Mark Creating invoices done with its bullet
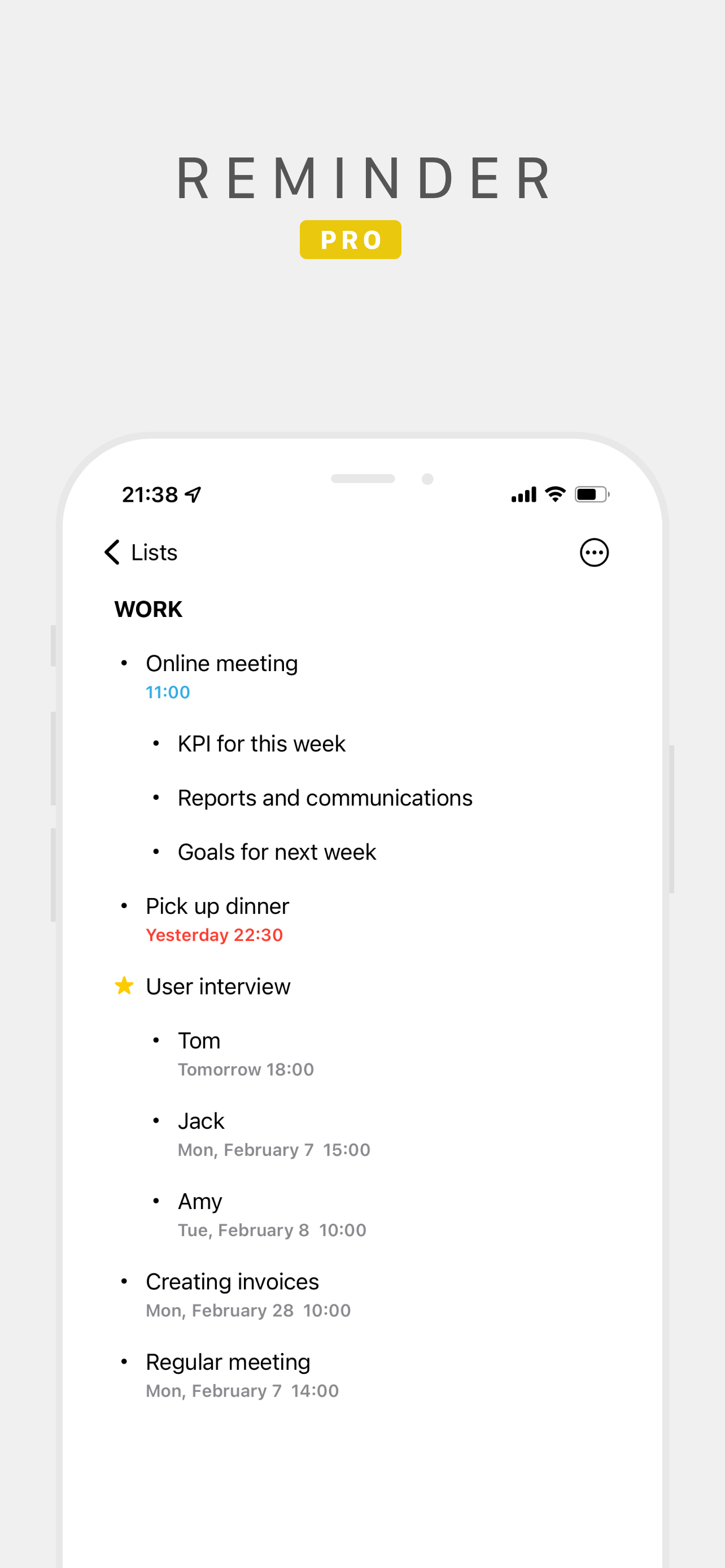The image size is (725, 1568). point(125,1281)
